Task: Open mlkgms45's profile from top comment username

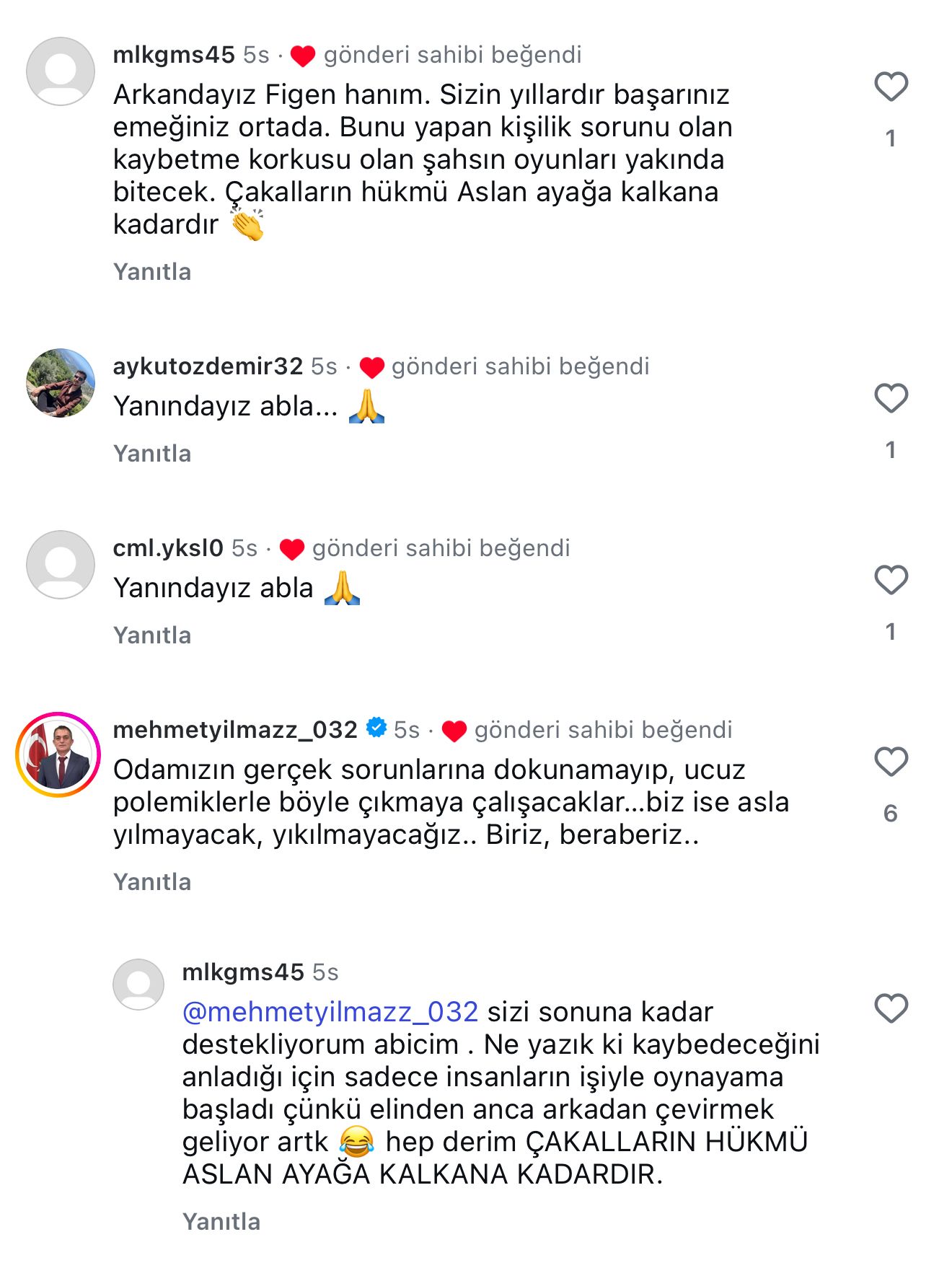Action: [x=174, y=55]
